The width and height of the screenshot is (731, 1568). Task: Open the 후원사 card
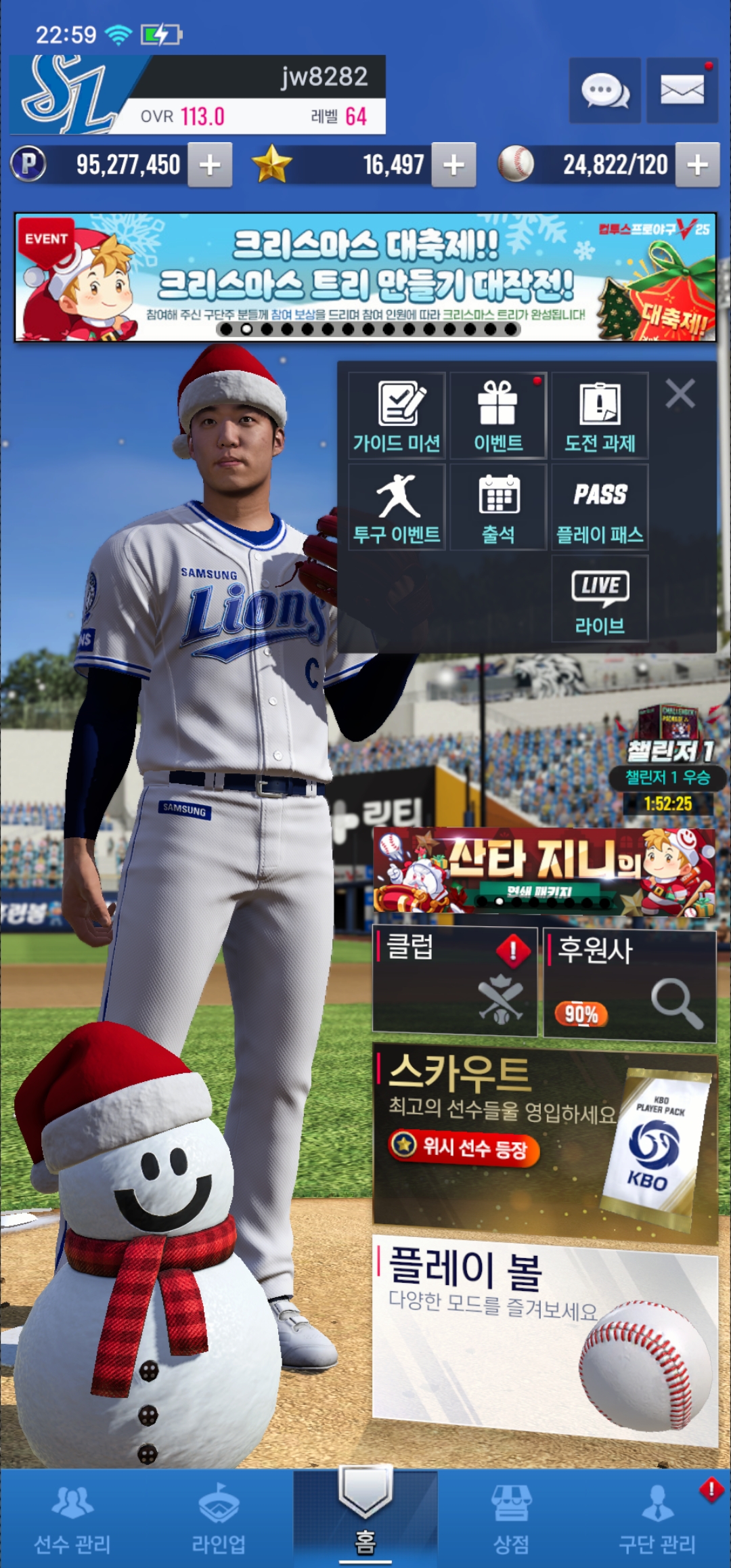(629, 984)
